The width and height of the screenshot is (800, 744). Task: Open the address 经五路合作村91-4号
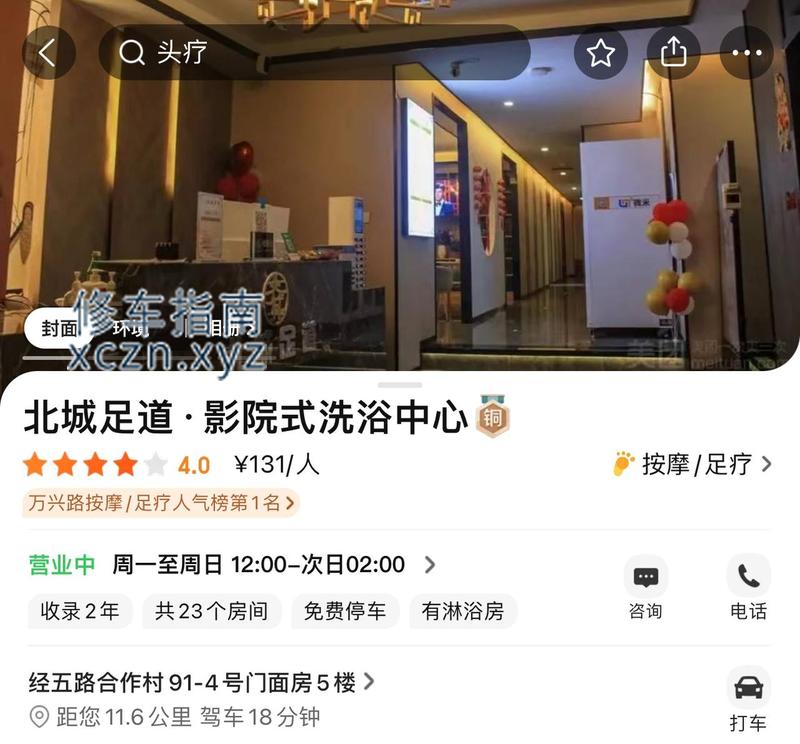click(200, 683)
